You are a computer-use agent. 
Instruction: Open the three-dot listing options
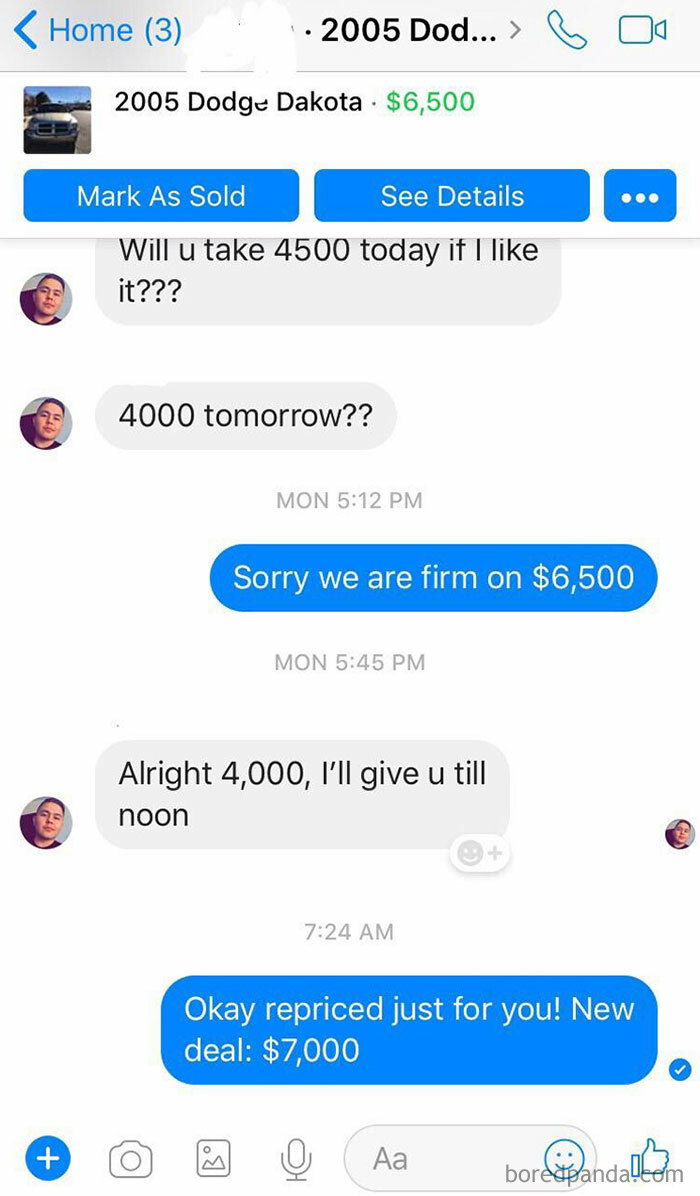(640, 196)
